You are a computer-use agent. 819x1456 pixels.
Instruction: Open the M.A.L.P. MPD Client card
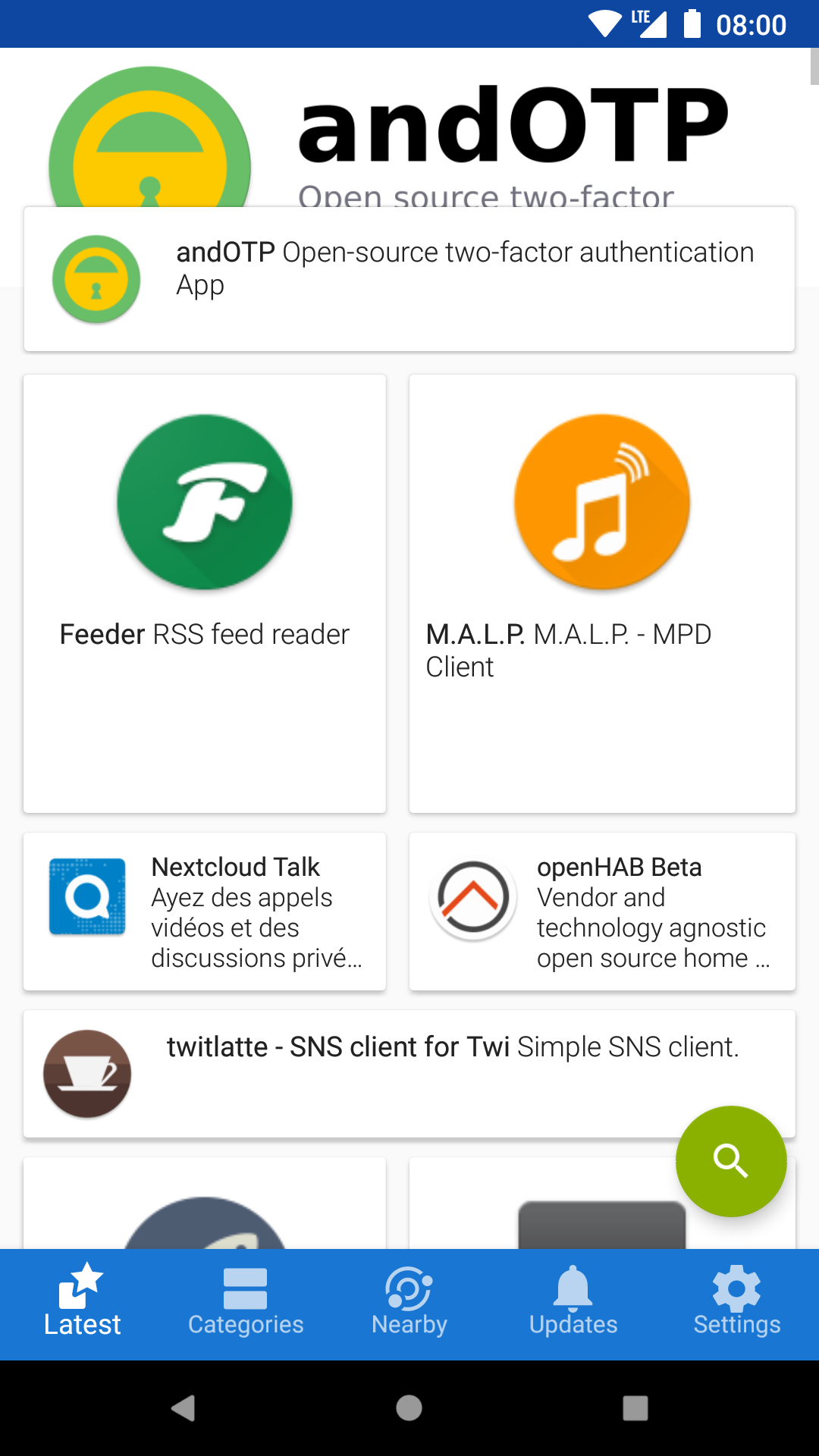602,593
